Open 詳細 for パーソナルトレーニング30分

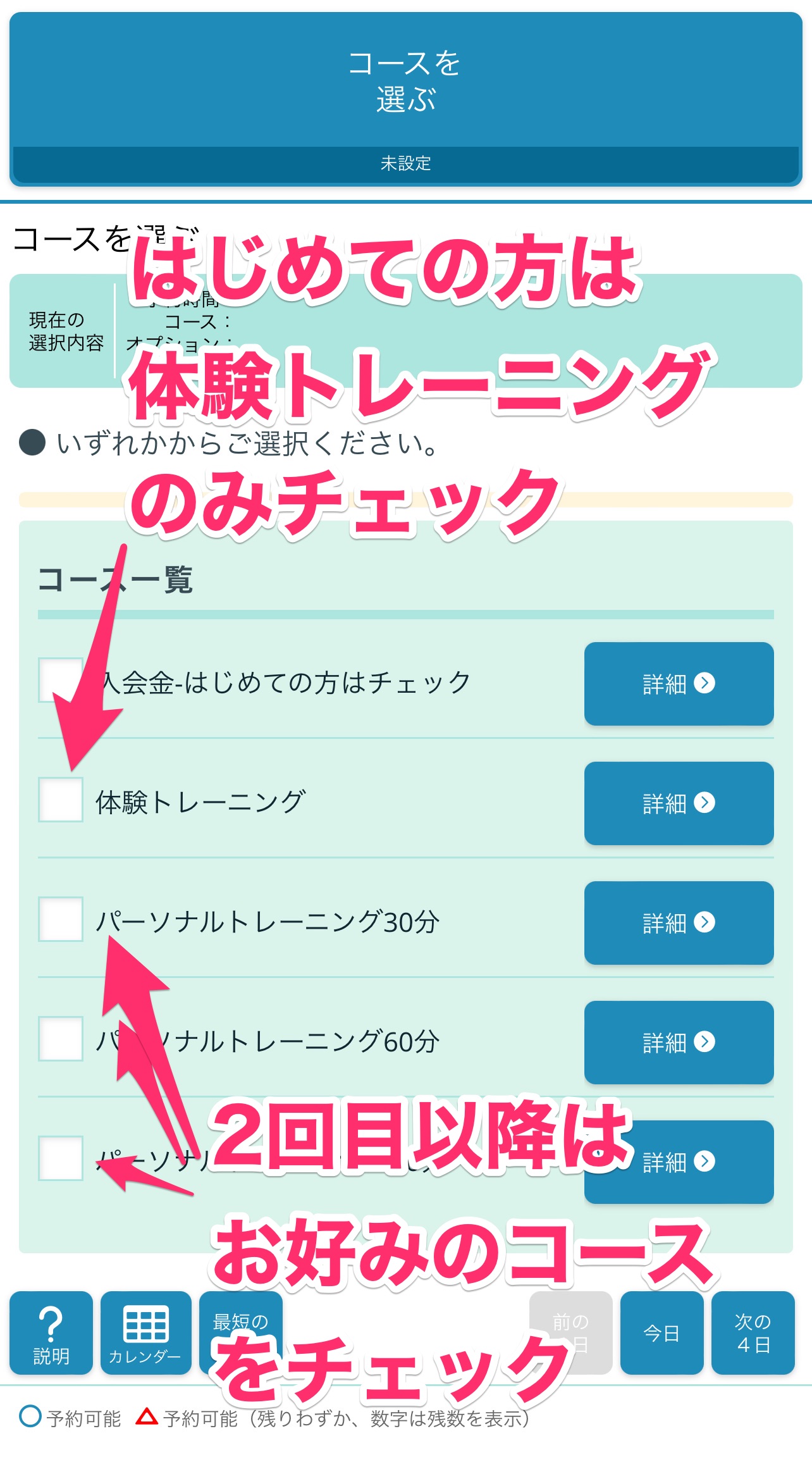click(x=679, y=923)
